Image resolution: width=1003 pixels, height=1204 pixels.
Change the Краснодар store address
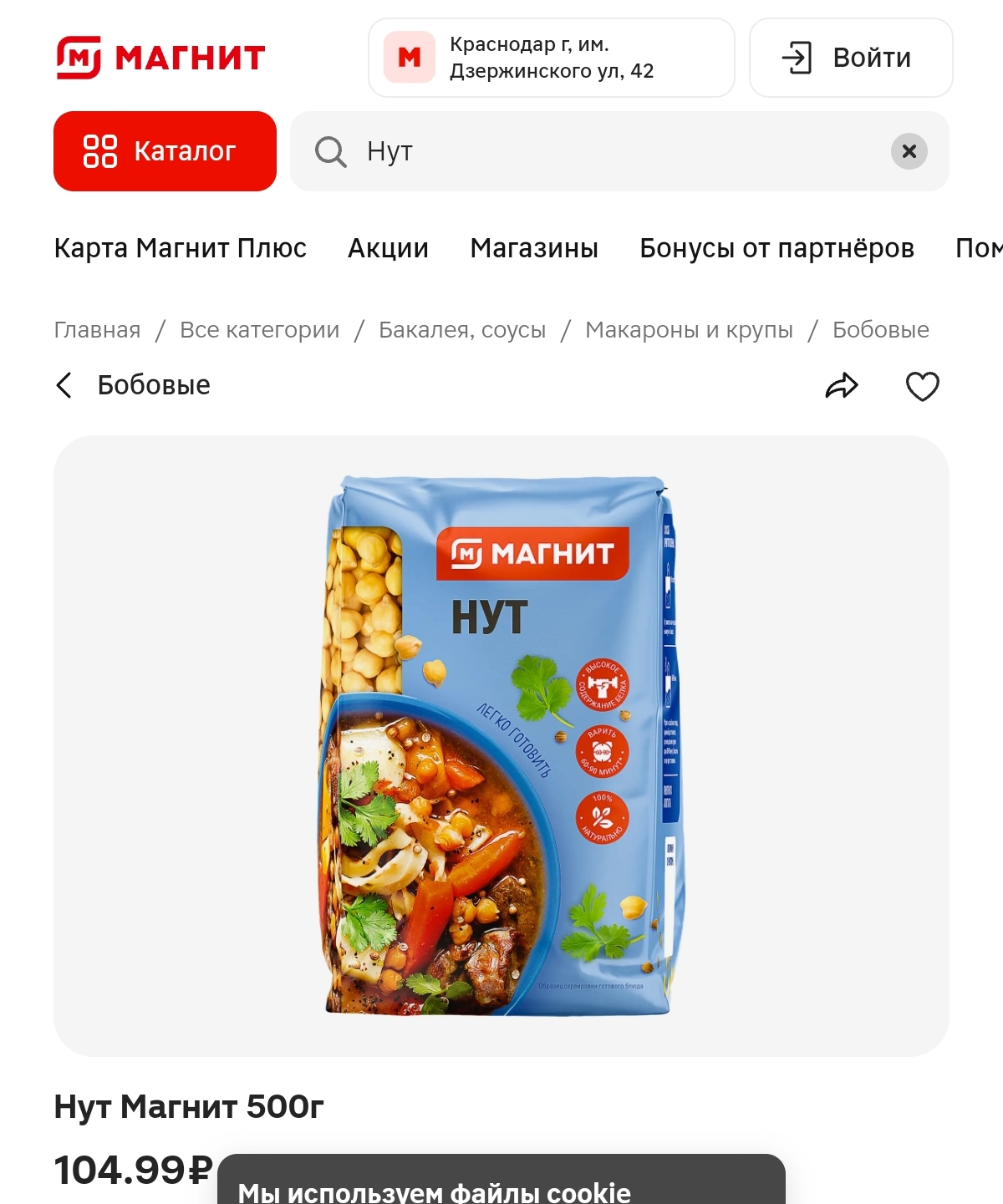coord(551,58)
